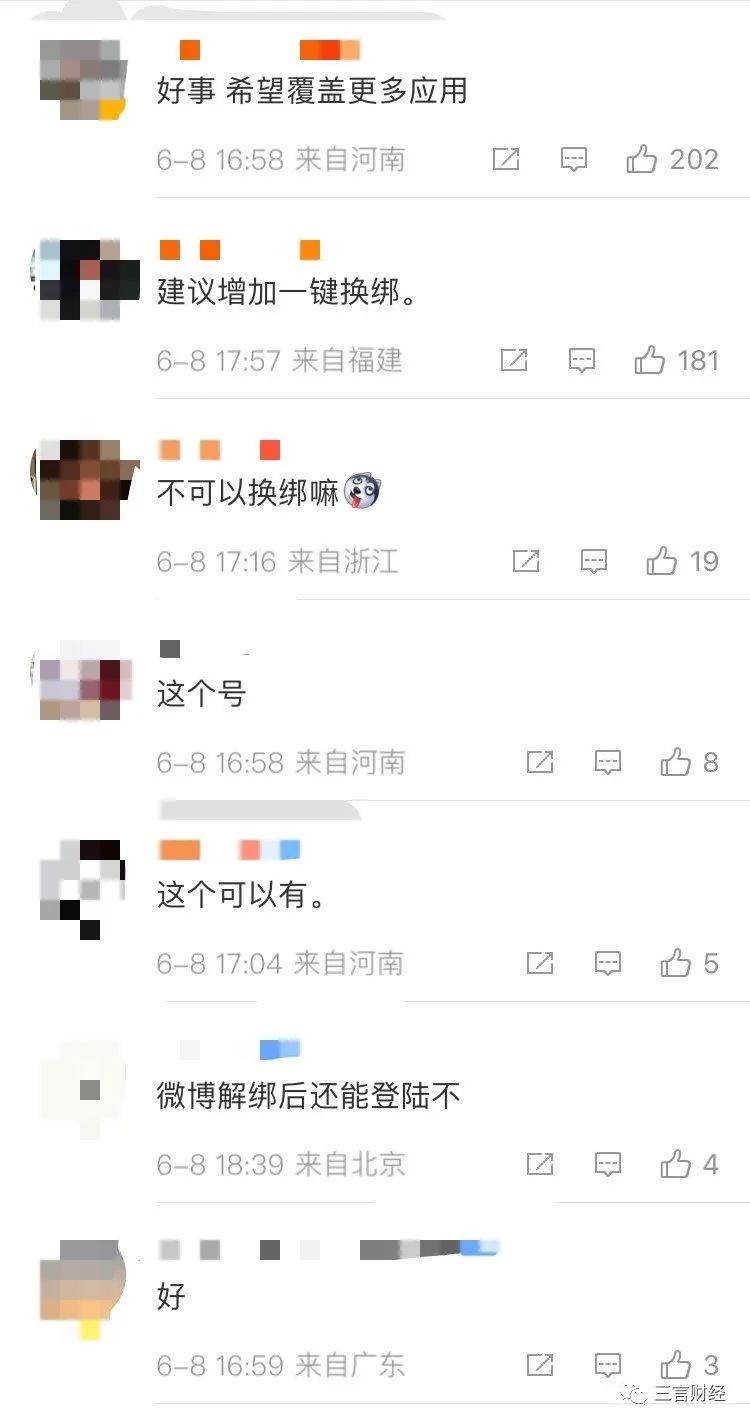
Task: Forward the comment "这个可以有。"
Action: click(540, 963)
